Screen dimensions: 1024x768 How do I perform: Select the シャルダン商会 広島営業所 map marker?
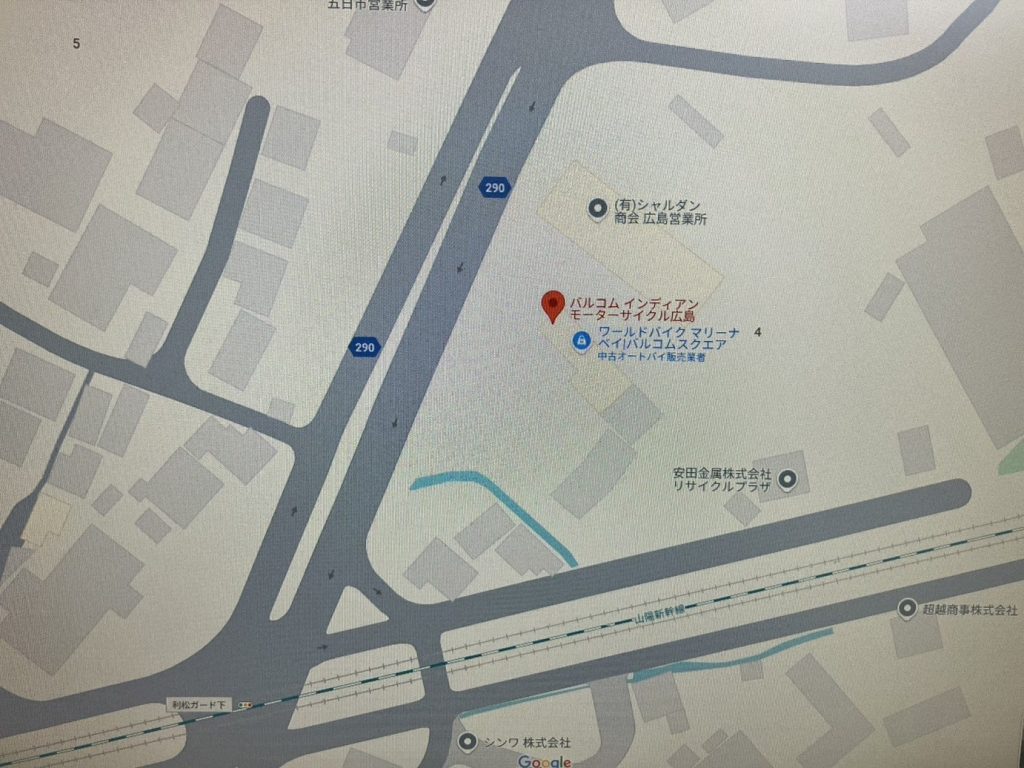tap(598, 208)
